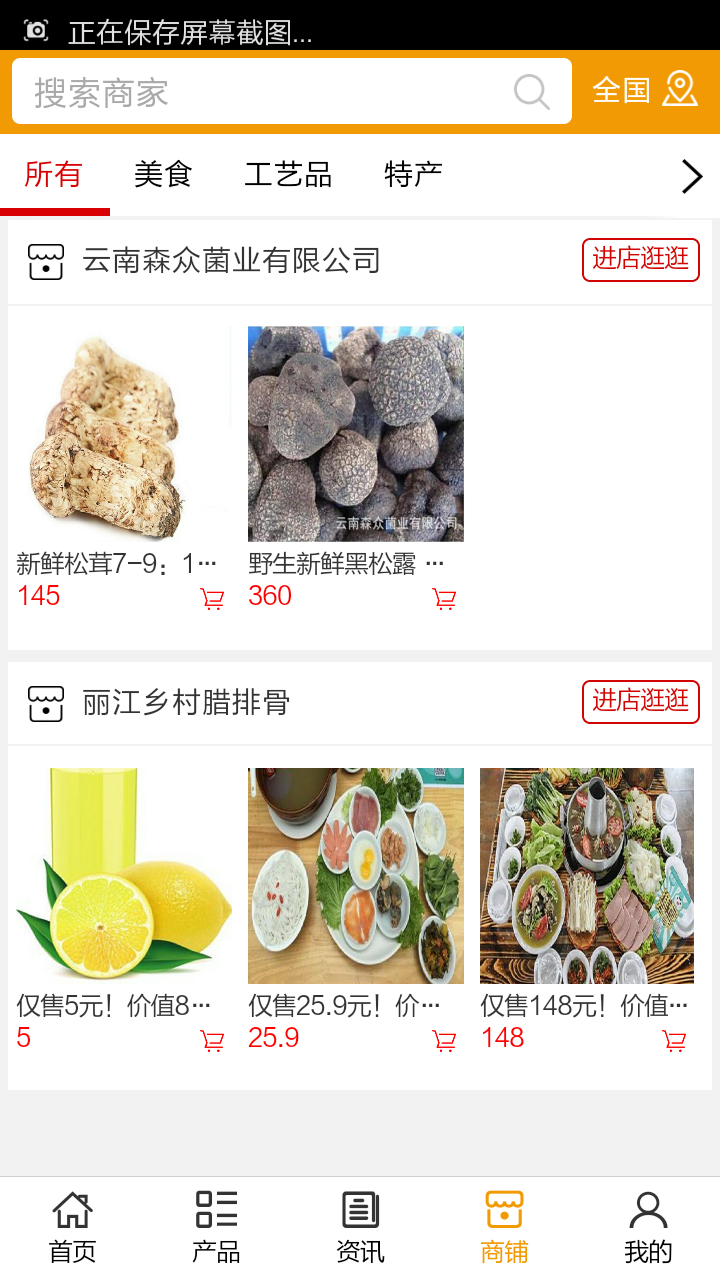Image resolution: width=720 pixels, height=1280 pixels.
Task: Open the 新鲜松茸7-9 product
Action: (124, 434)
